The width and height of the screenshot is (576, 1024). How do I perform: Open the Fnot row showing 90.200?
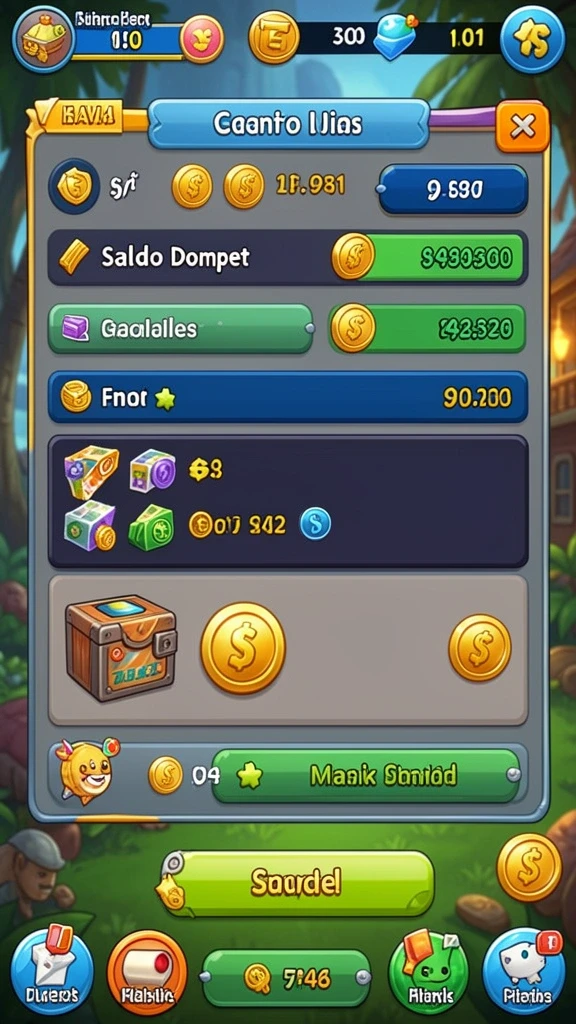click(x=288, y=397)
